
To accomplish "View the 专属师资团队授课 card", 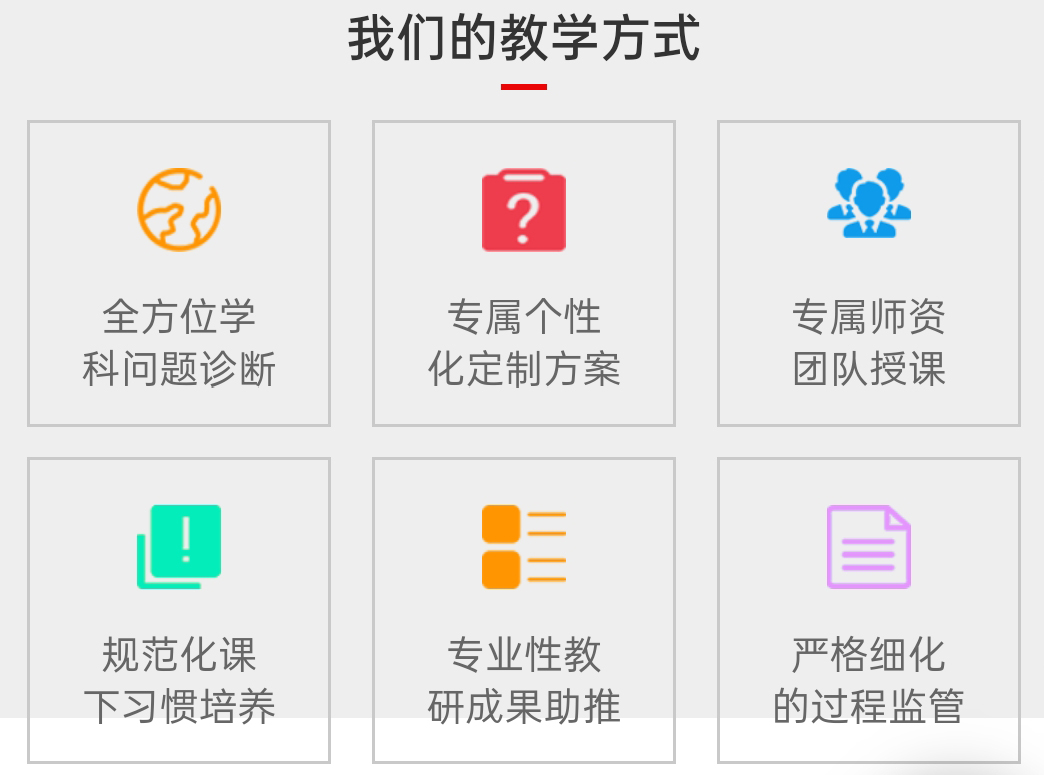I will [869, 273].
